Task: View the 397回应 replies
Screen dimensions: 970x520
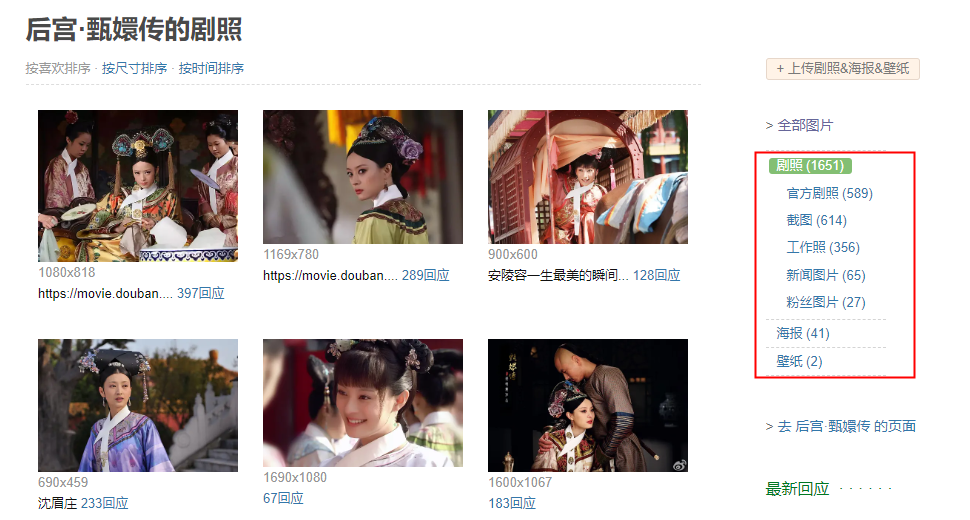Action: (200, 293)
